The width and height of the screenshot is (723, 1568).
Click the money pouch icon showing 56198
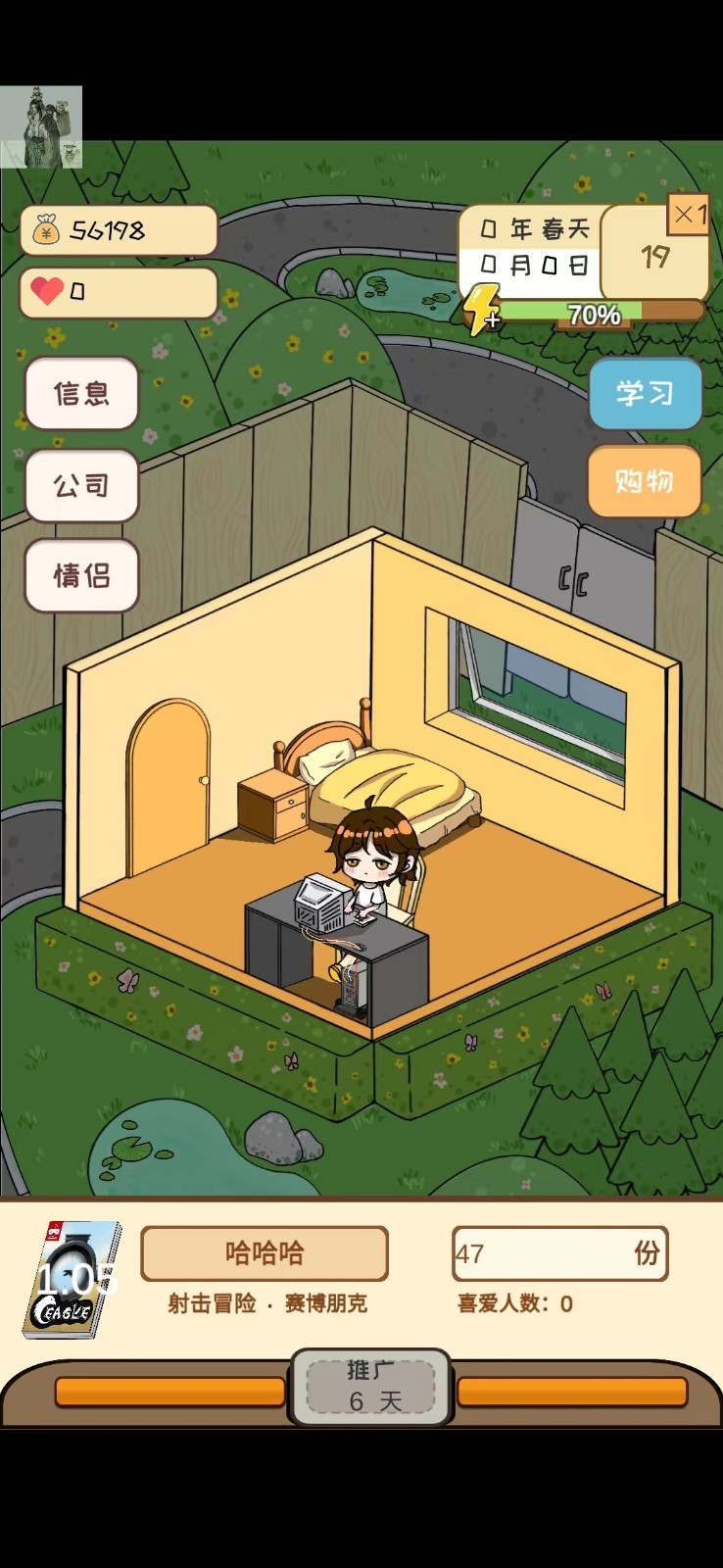[44, 229]
